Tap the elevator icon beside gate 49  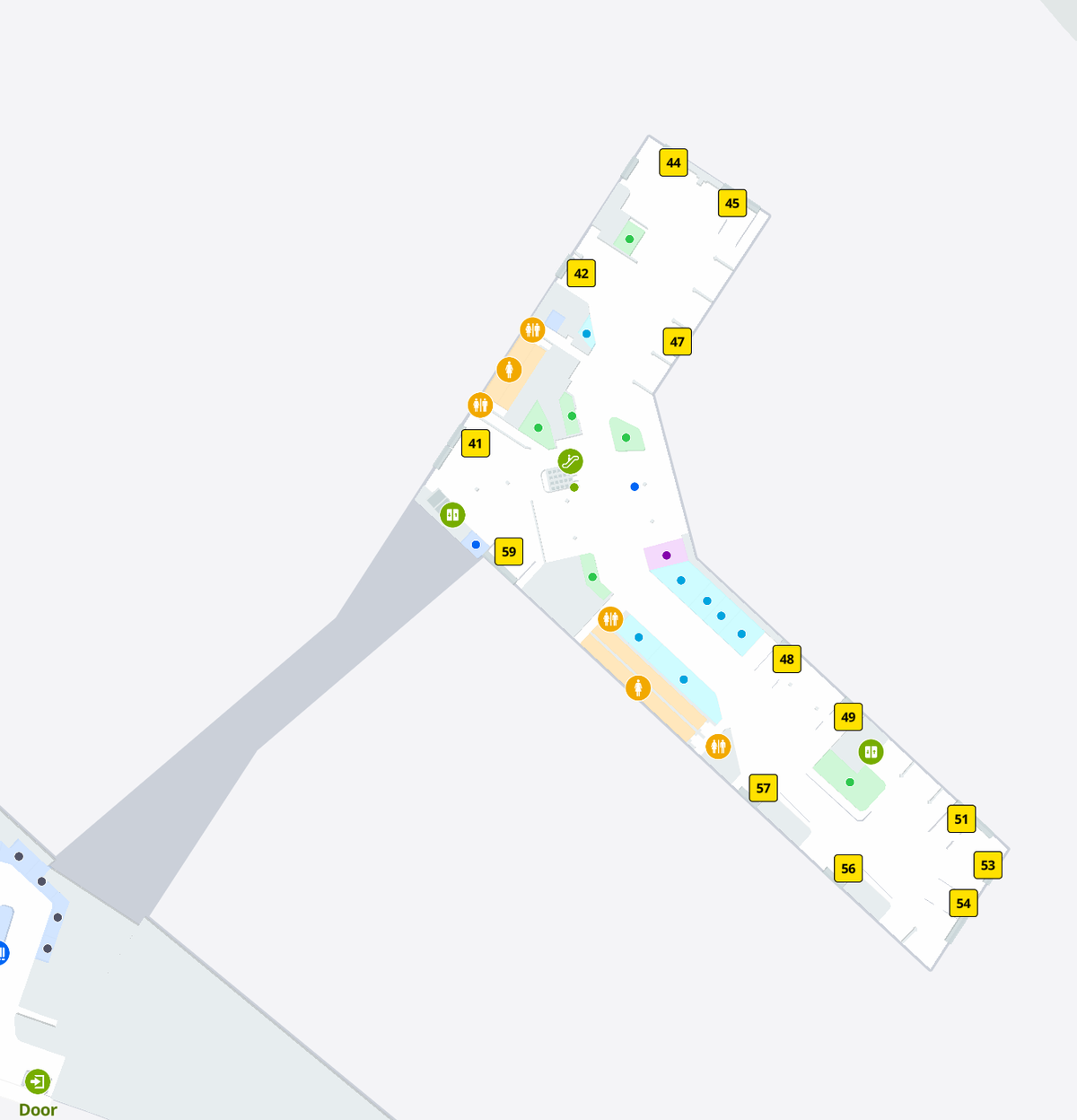tap(871, 751)
